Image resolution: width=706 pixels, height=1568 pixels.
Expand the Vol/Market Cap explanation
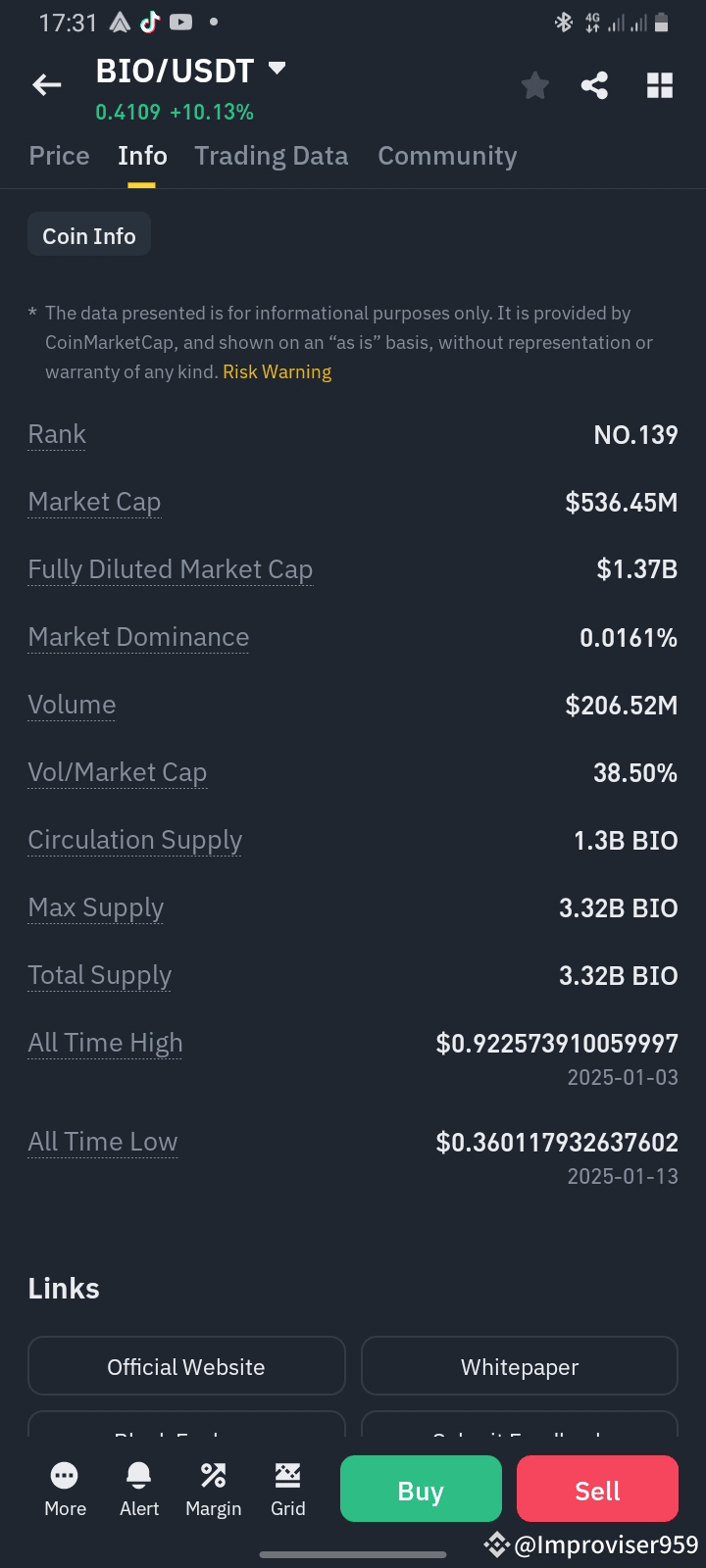pyautogui.click(x=117, y=772)
